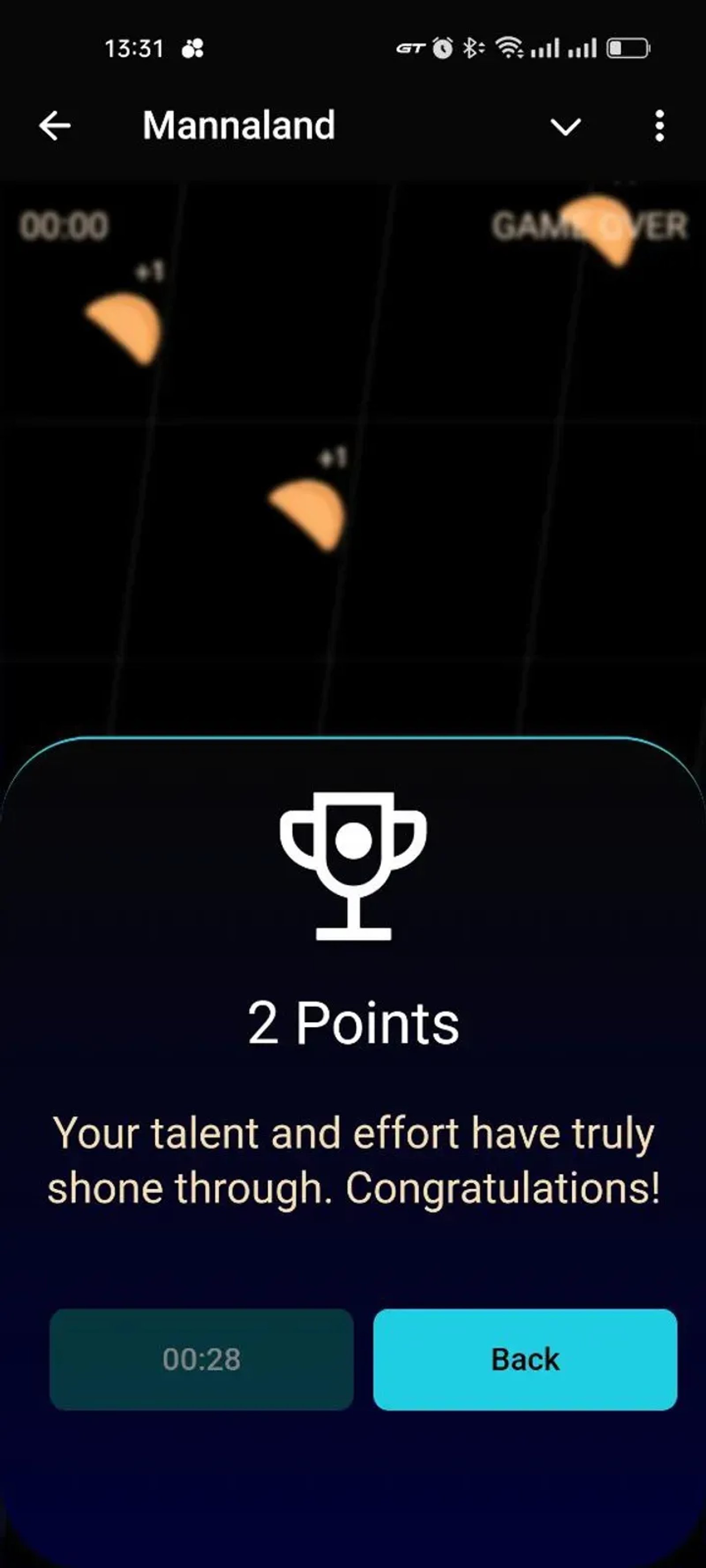The image size is (706, 1568).
Task: Go back using the arrow icon
Action: coord(55,126)
